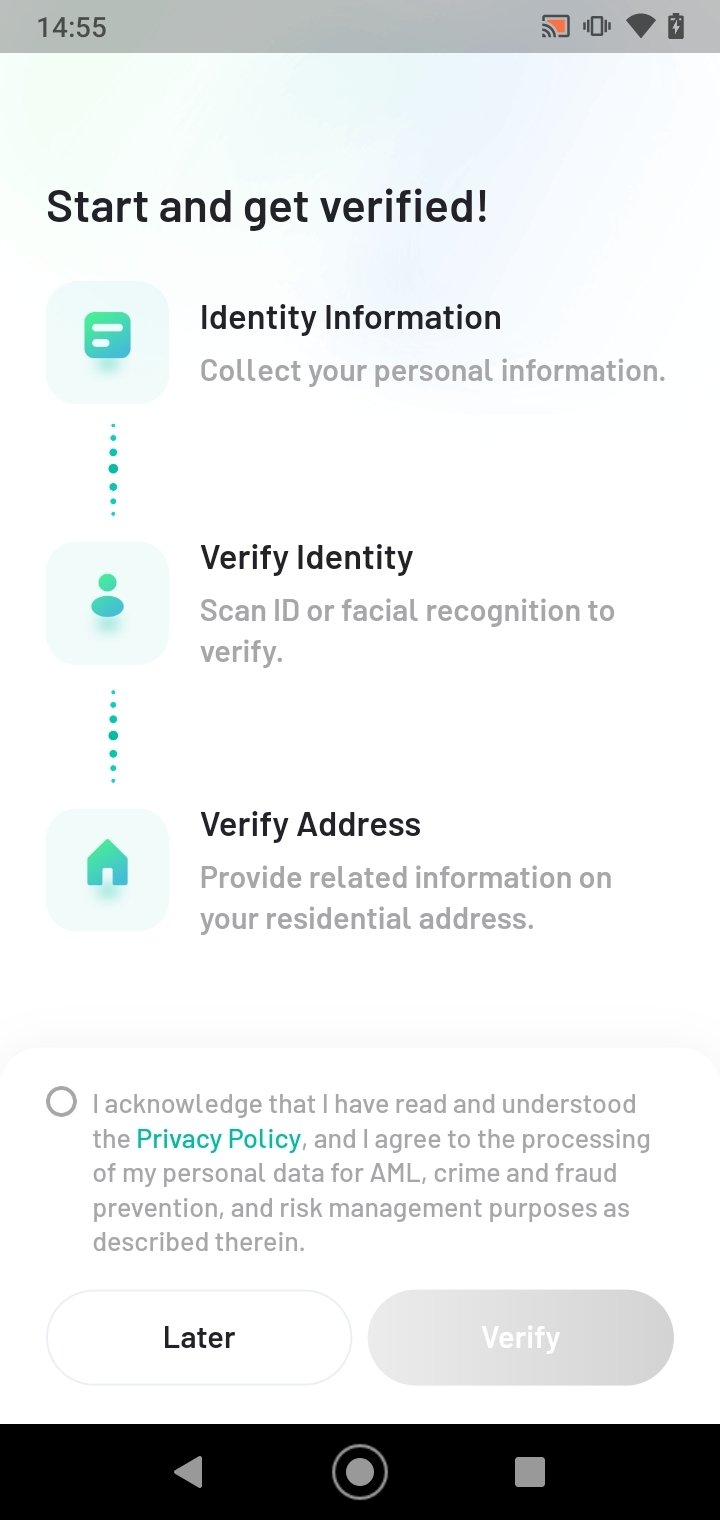720x1520 pixels.
Task: Check the Privacy Policy acknowledgment box
Action: (x=61, y=1102)
